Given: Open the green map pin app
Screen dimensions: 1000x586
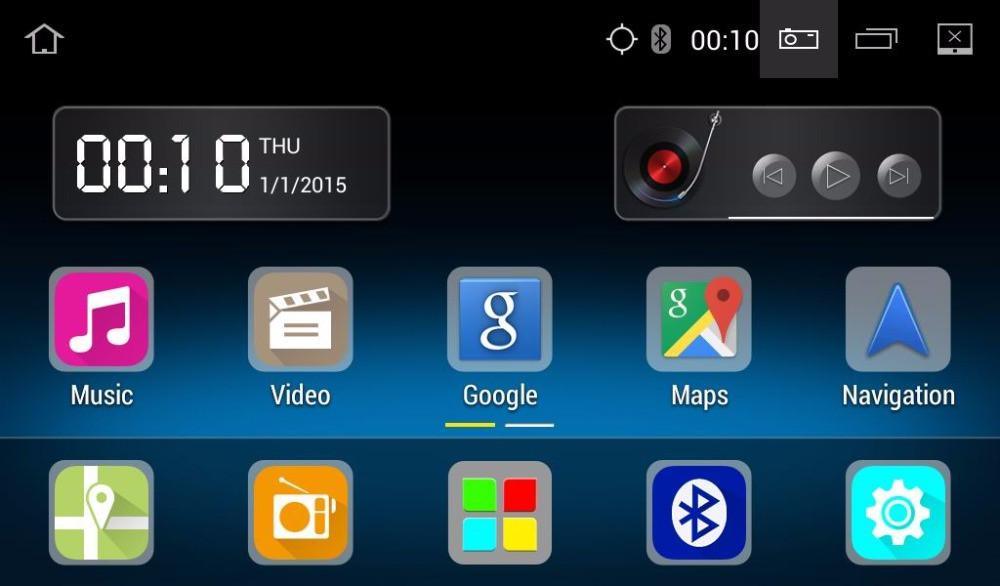Looking at the screenshot, I should (101, 512).
